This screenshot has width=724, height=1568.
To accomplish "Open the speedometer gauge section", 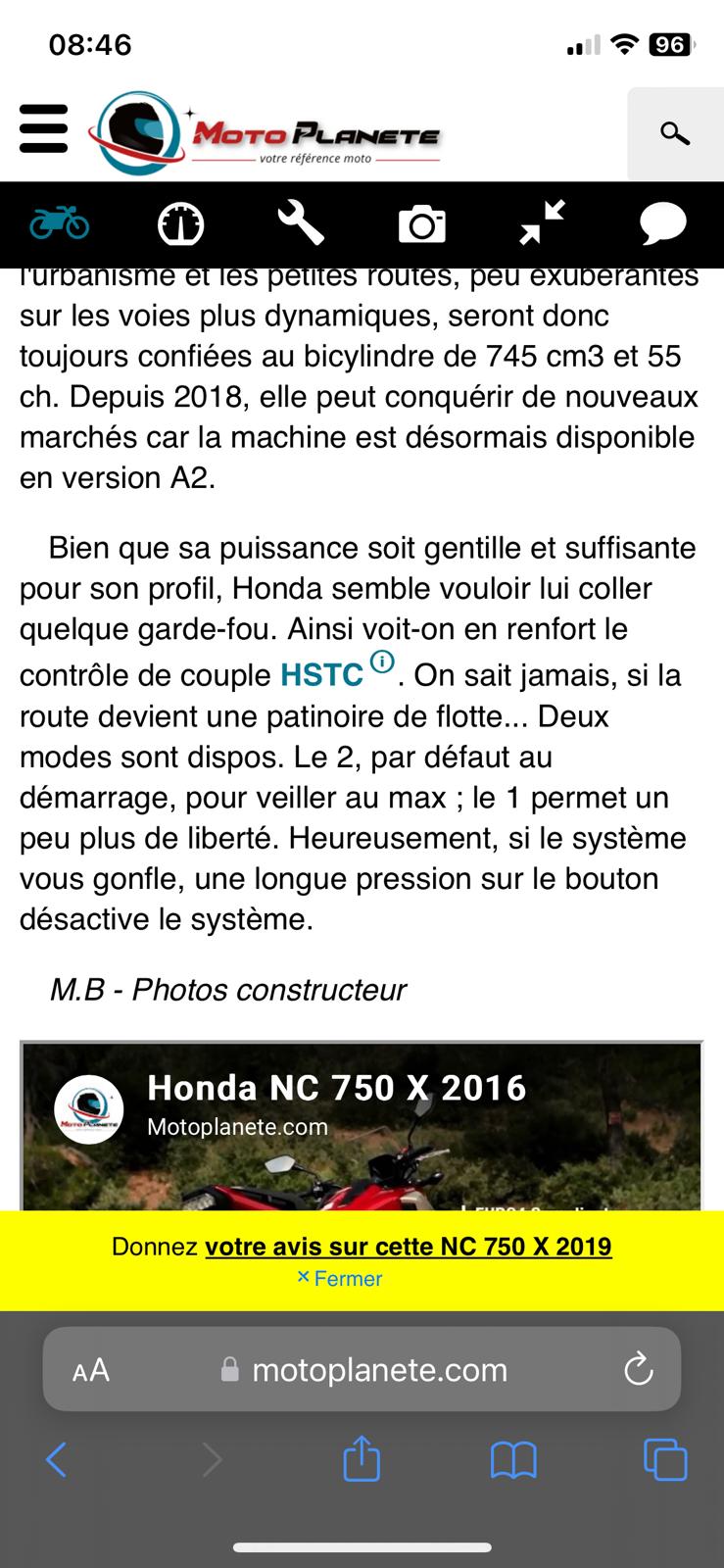I will pos(180,224).
